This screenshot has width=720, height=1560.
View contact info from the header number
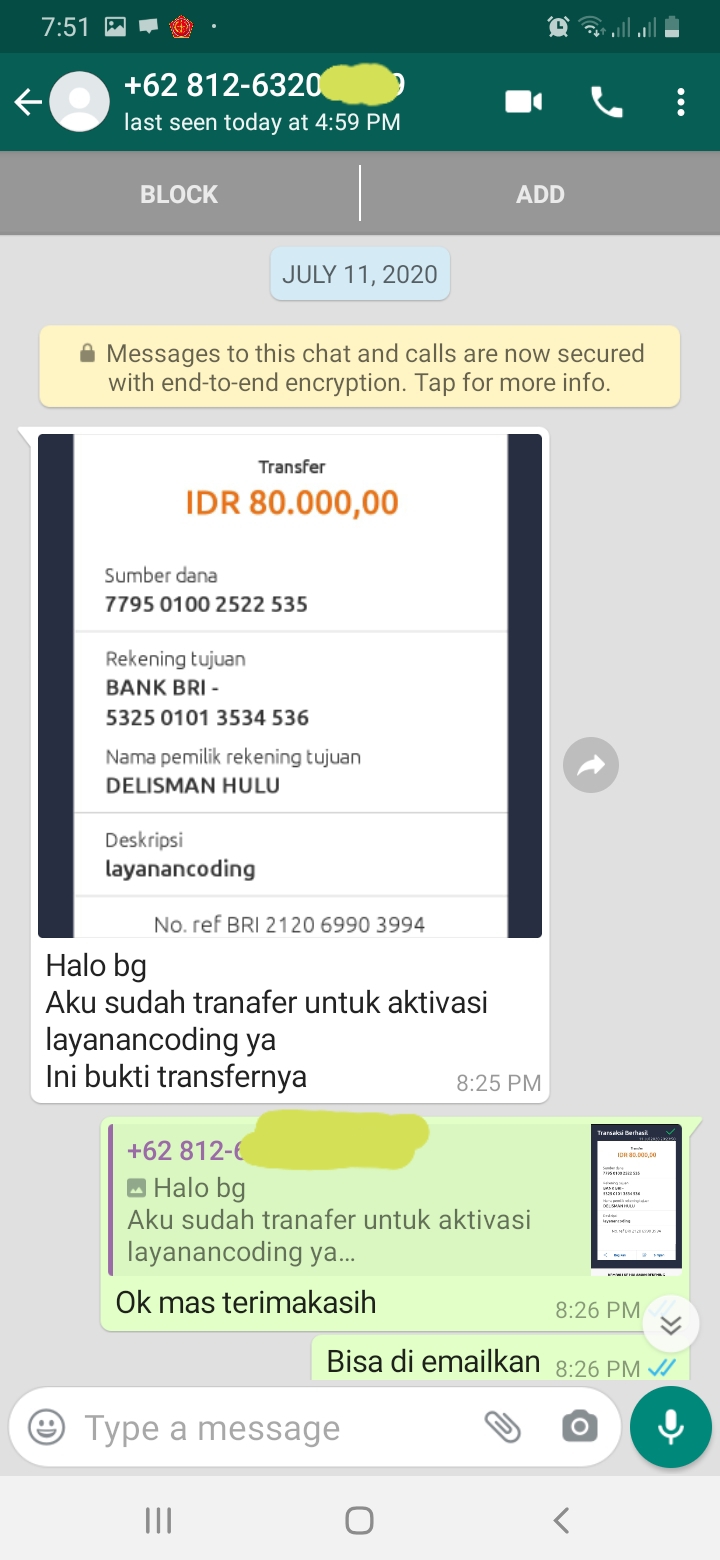264,101
